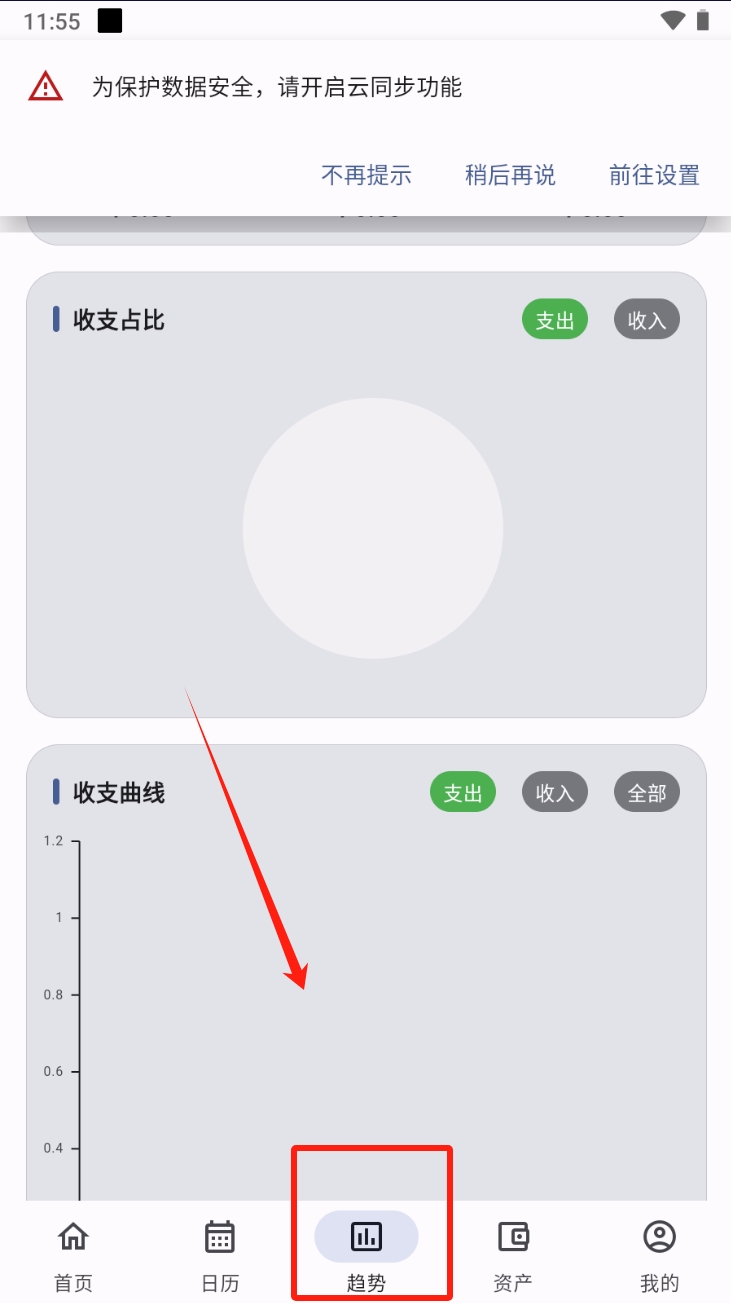Image resolution: width=731 pixels, height=1303 pixels.
Task: Tap 不再提示 in the sync banner
Action: click(x=366, y=175)
